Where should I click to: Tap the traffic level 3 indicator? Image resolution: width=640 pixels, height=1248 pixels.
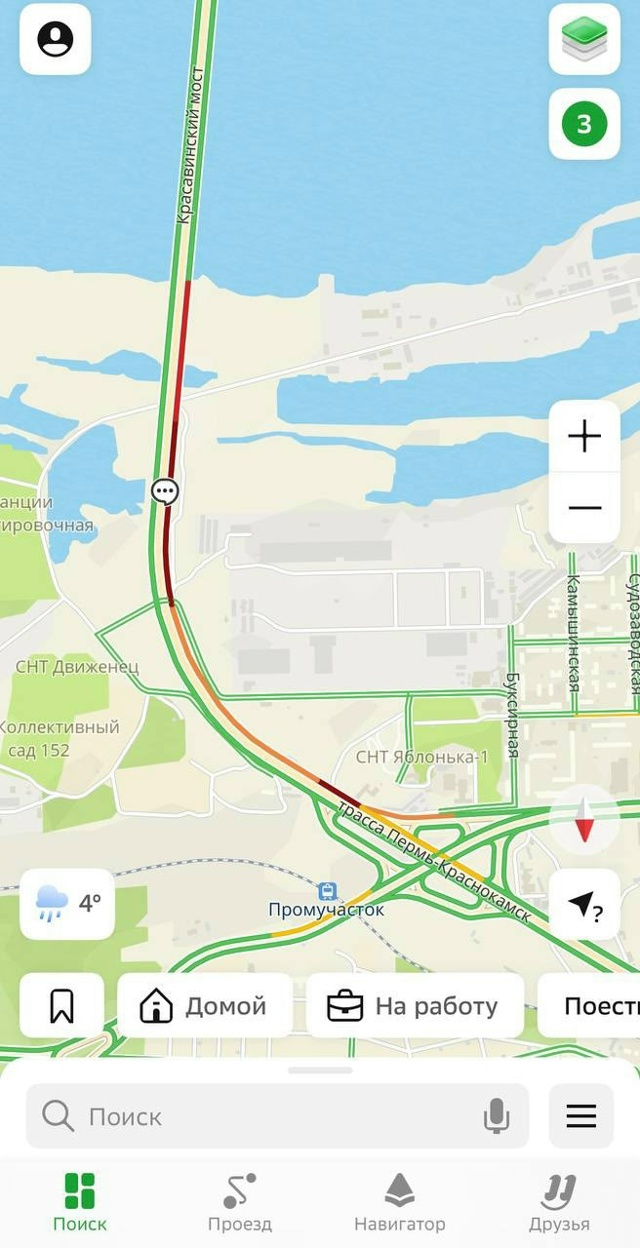coord(584,124)
